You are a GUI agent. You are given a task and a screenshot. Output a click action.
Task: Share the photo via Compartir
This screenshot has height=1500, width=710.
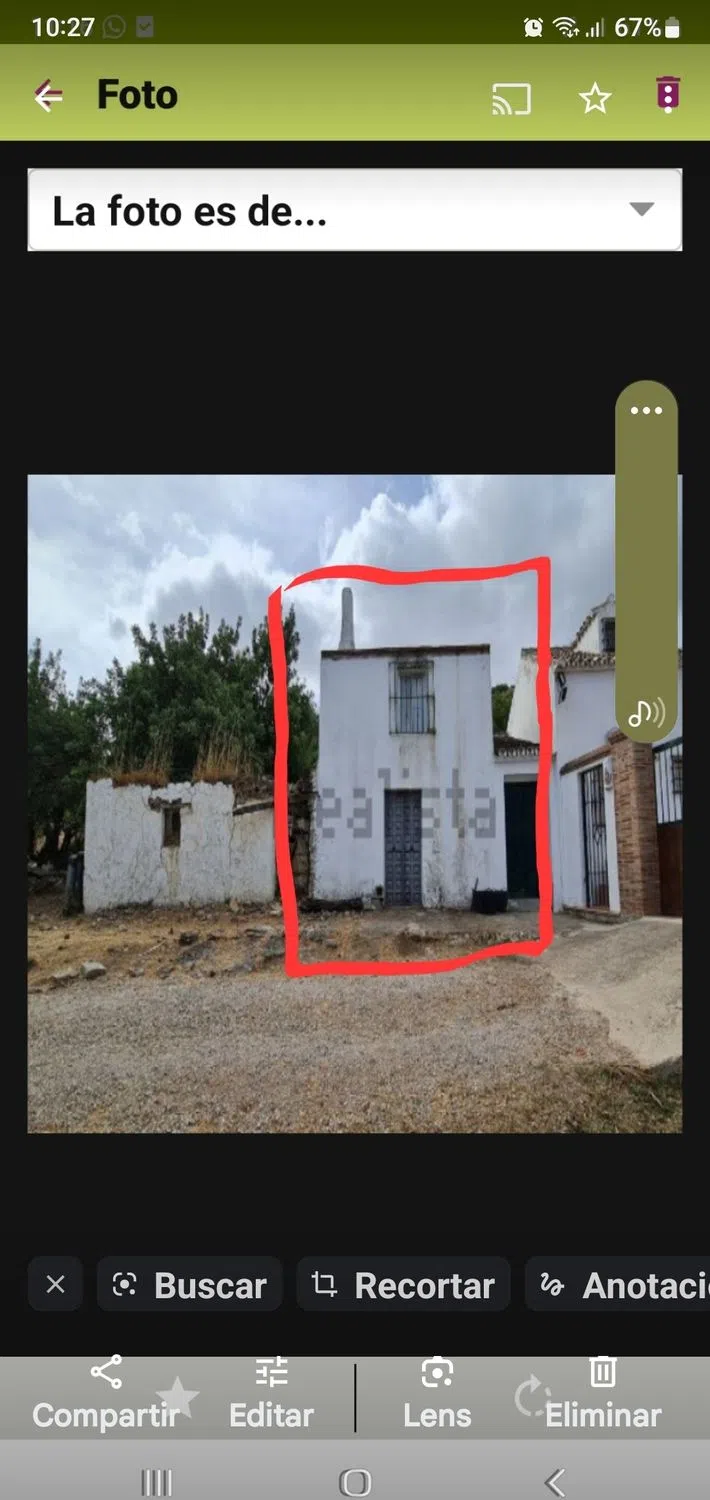tap(106, 1395)
